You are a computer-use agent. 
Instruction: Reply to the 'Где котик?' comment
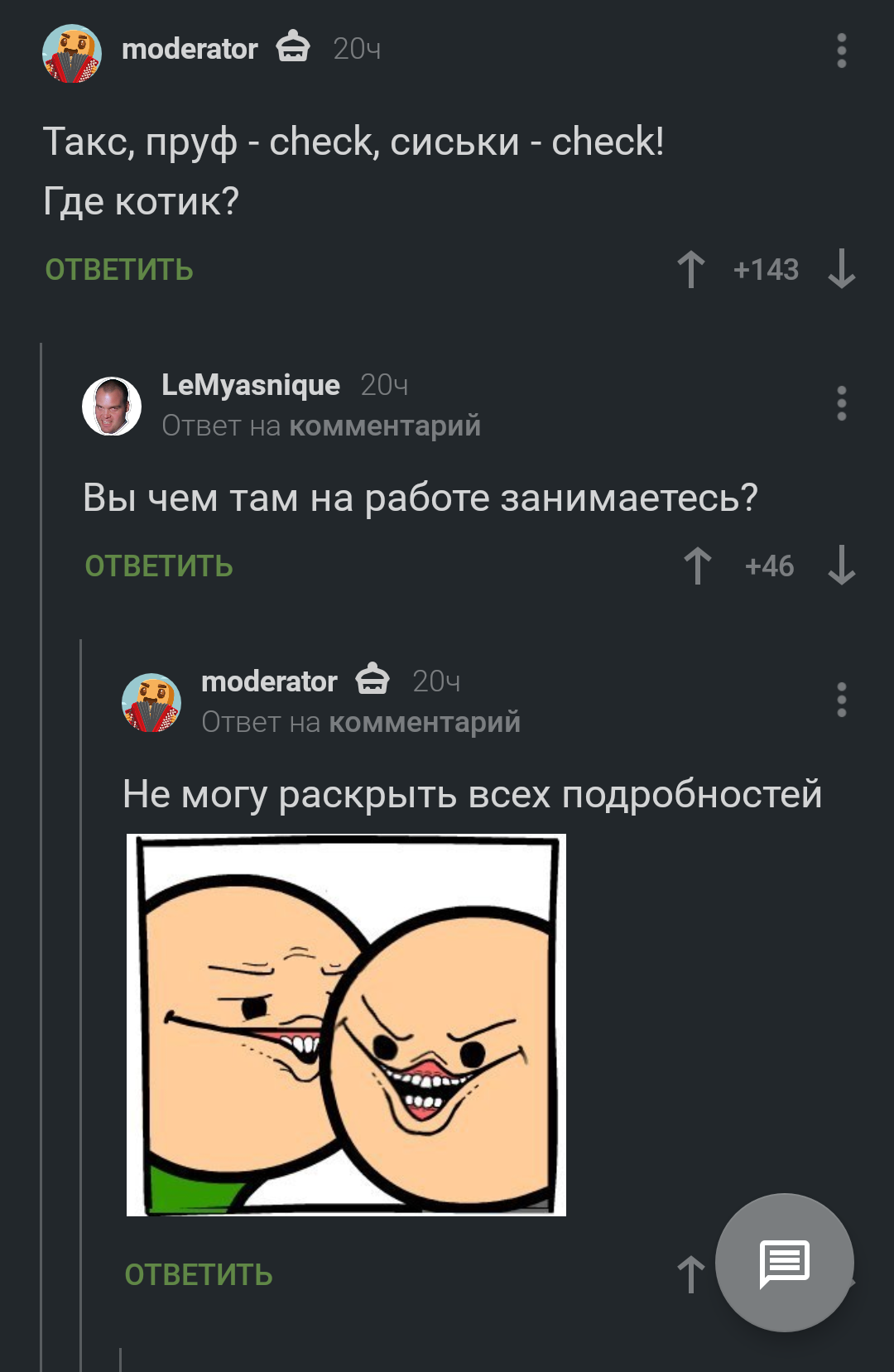[119, 270]
